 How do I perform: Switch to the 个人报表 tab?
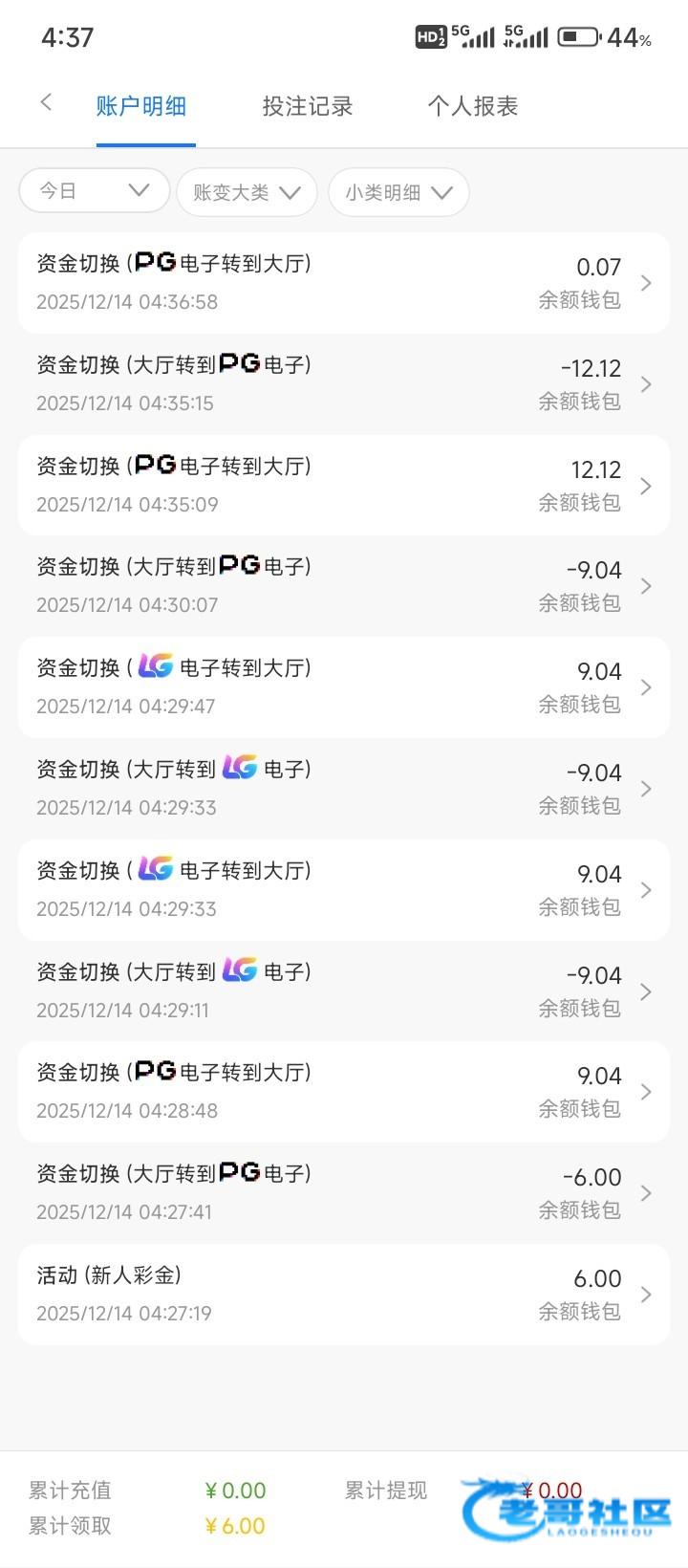(472, 106)
